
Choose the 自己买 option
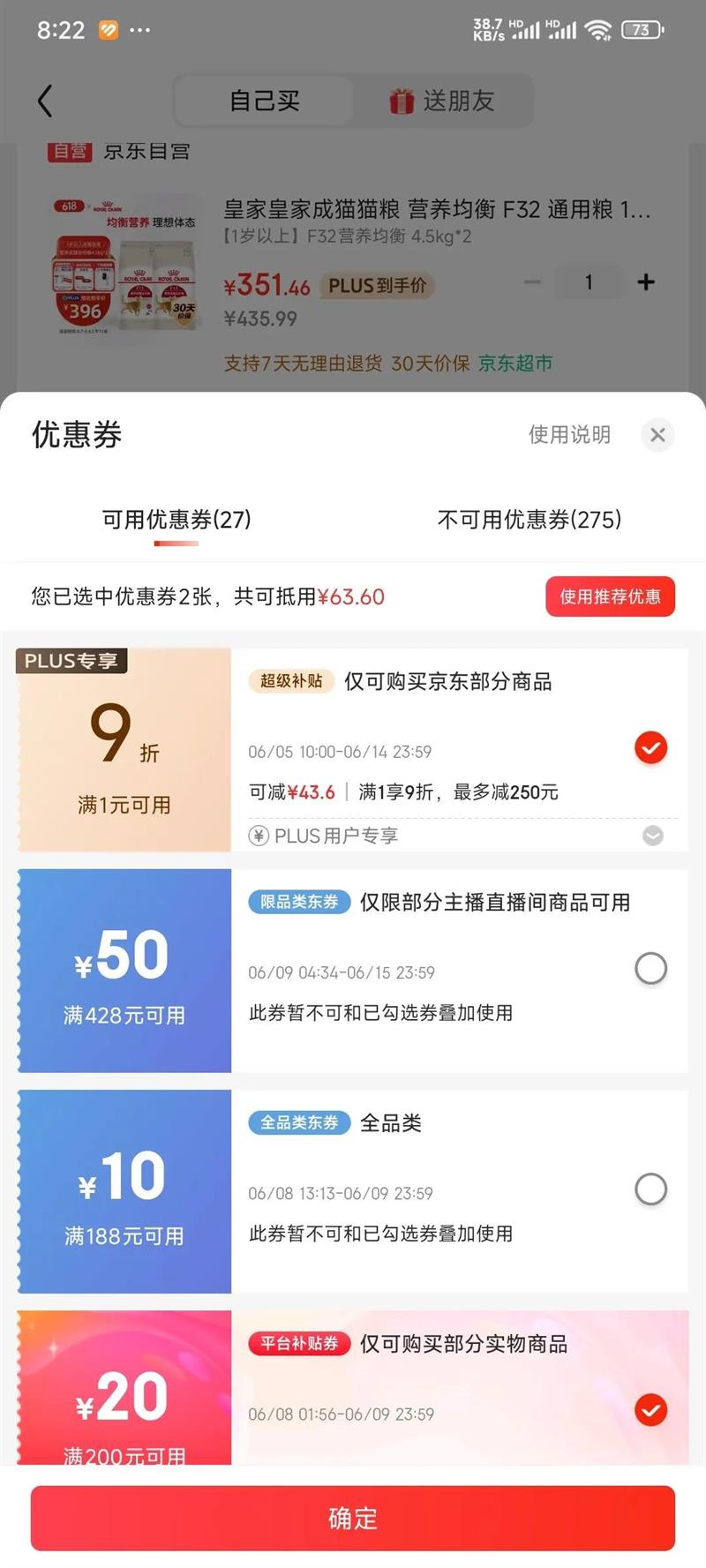click(264, 101)
